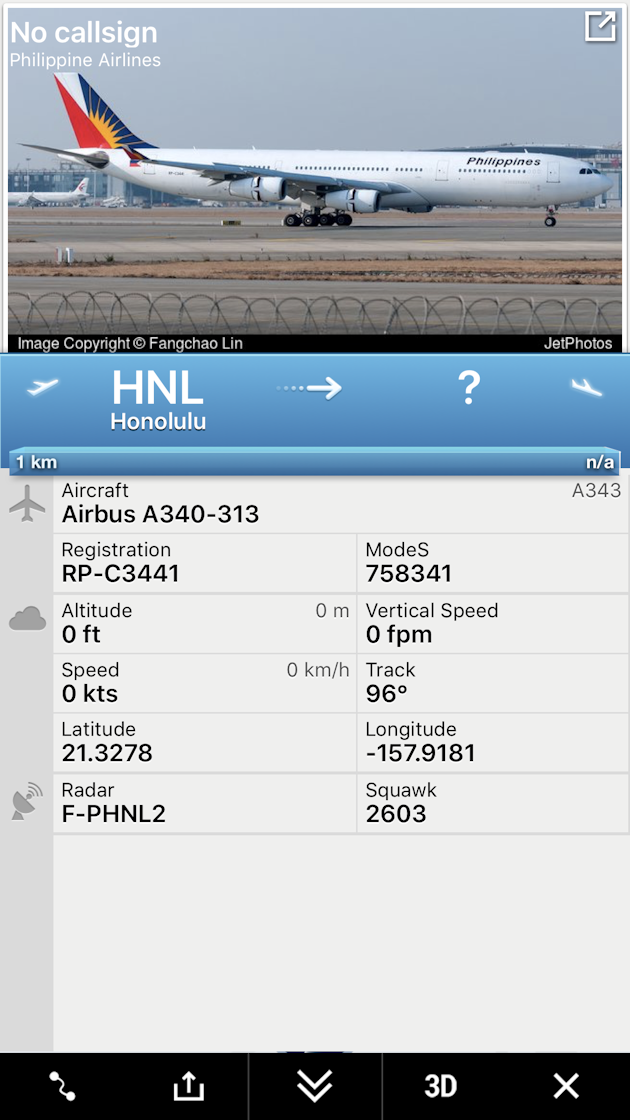The width and height of the screenshot is (630, 1120).
Task: Close the flight info panel
Action: pyautogui.click(x=566, y=1086)
